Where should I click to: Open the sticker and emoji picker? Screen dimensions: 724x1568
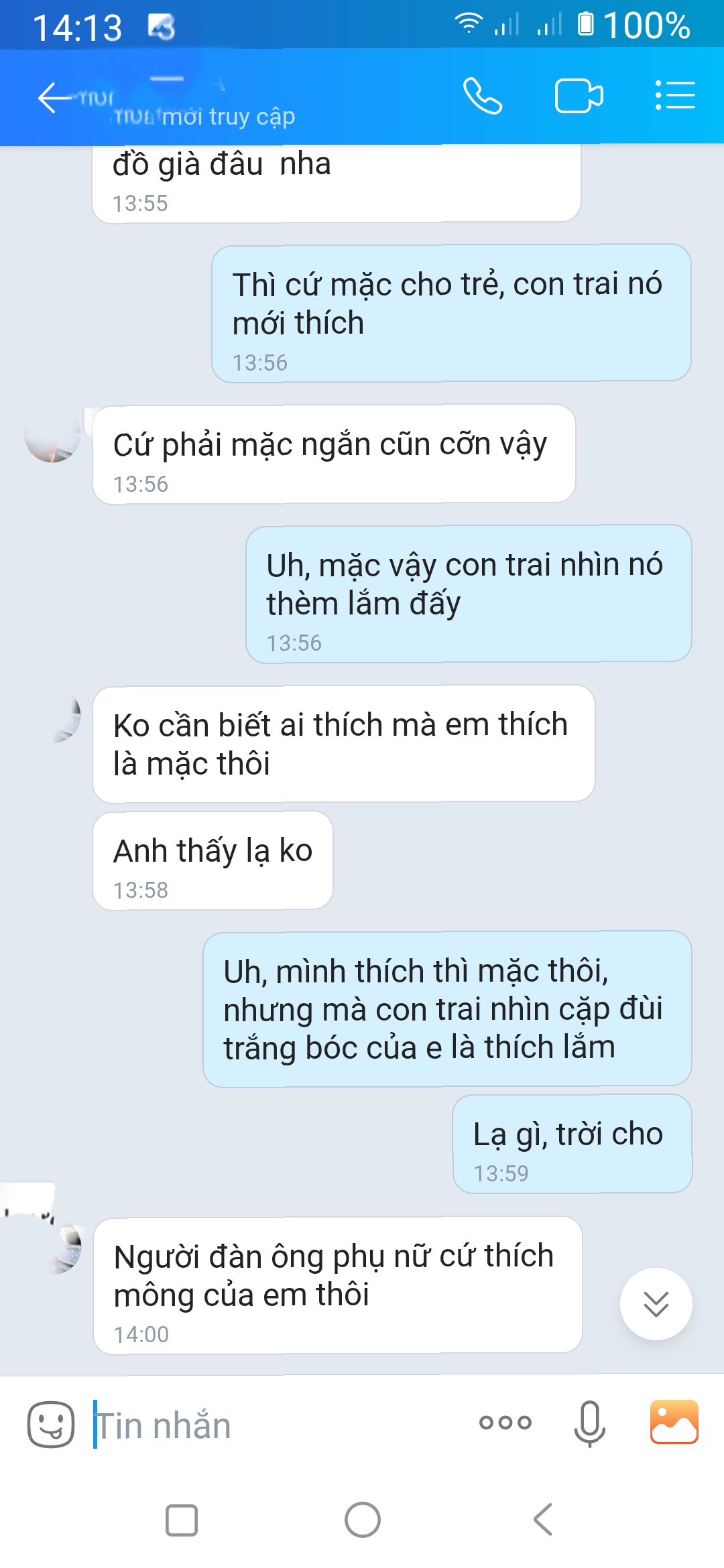tap(51, 1425)
